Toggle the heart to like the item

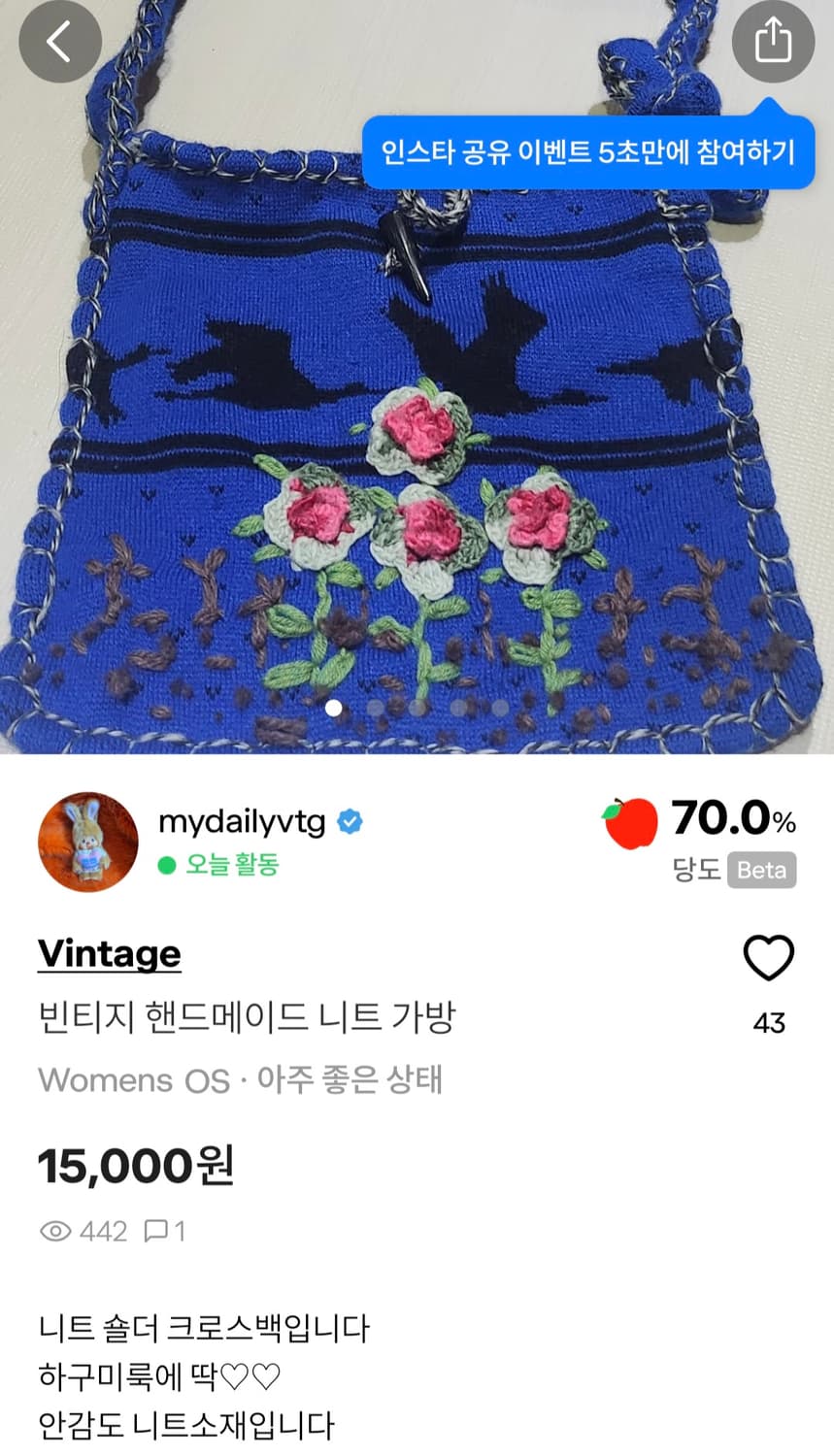pos(769,956)
